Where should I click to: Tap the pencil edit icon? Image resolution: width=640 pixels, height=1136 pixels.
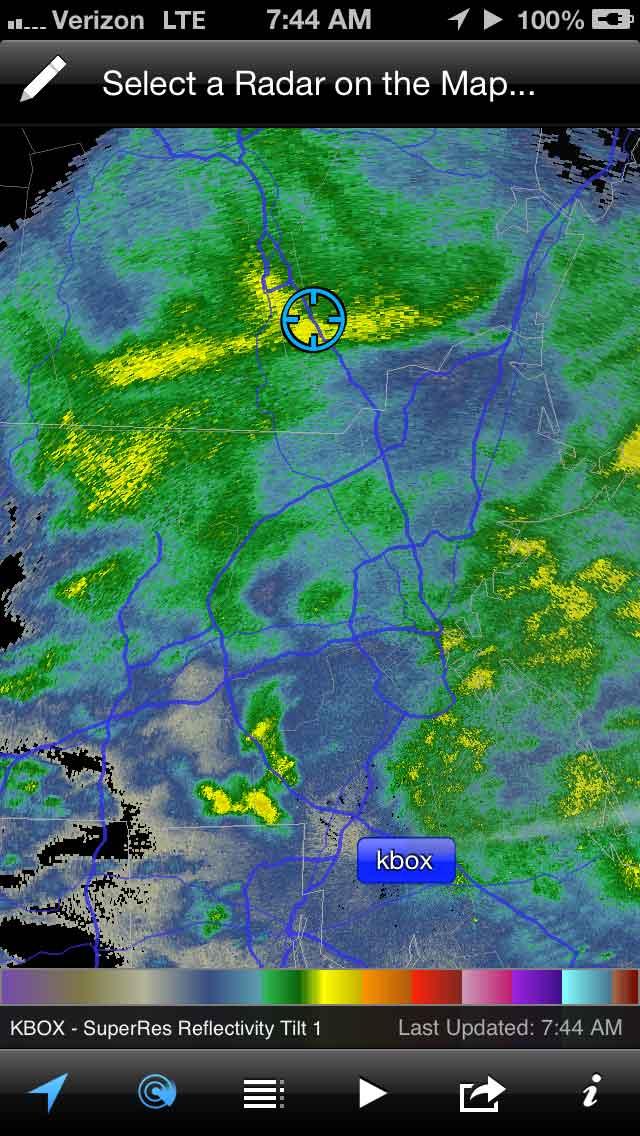point(43,79)
